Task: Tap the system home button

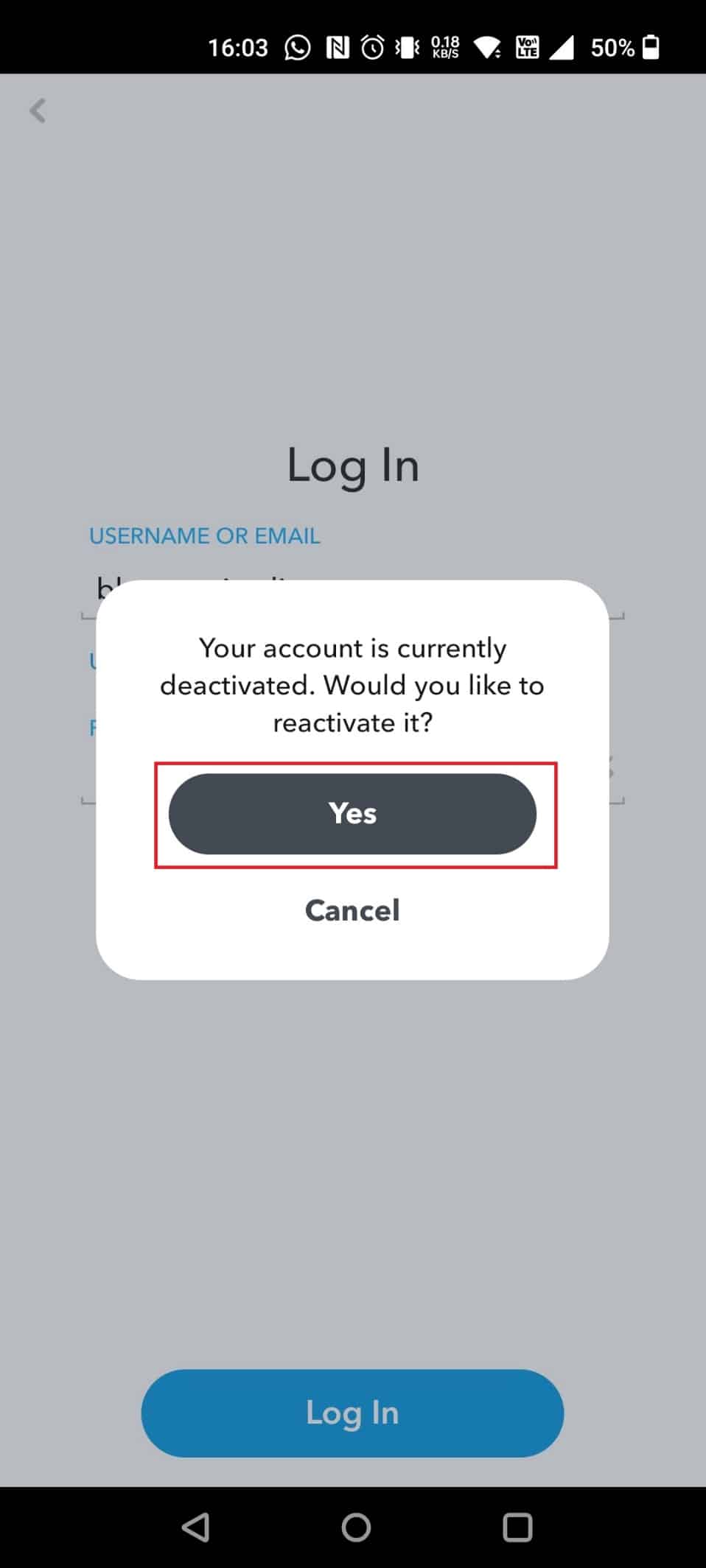Action: coord(356,1527)
